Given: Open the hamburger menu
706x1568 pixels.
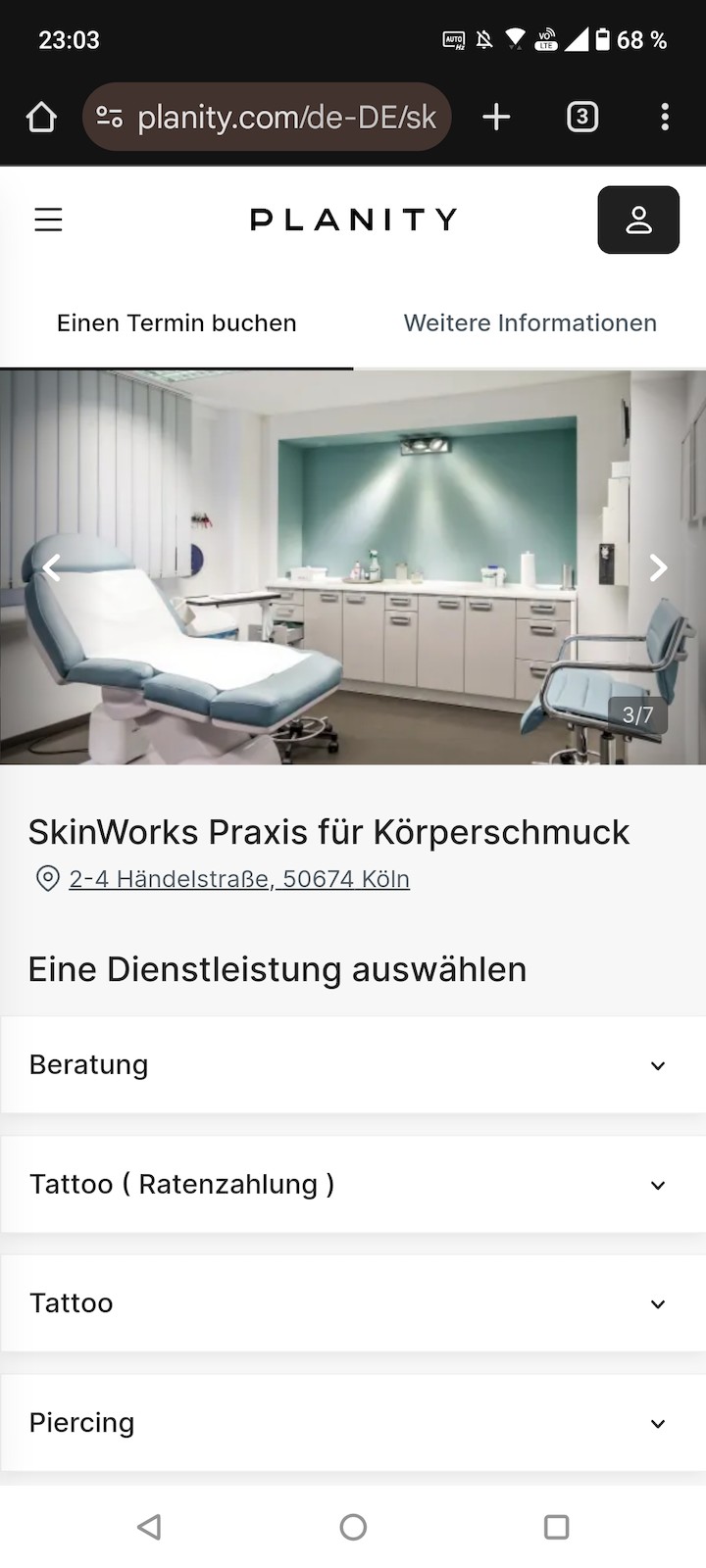Looking at the screenshot, I should [x=48, y=220].
